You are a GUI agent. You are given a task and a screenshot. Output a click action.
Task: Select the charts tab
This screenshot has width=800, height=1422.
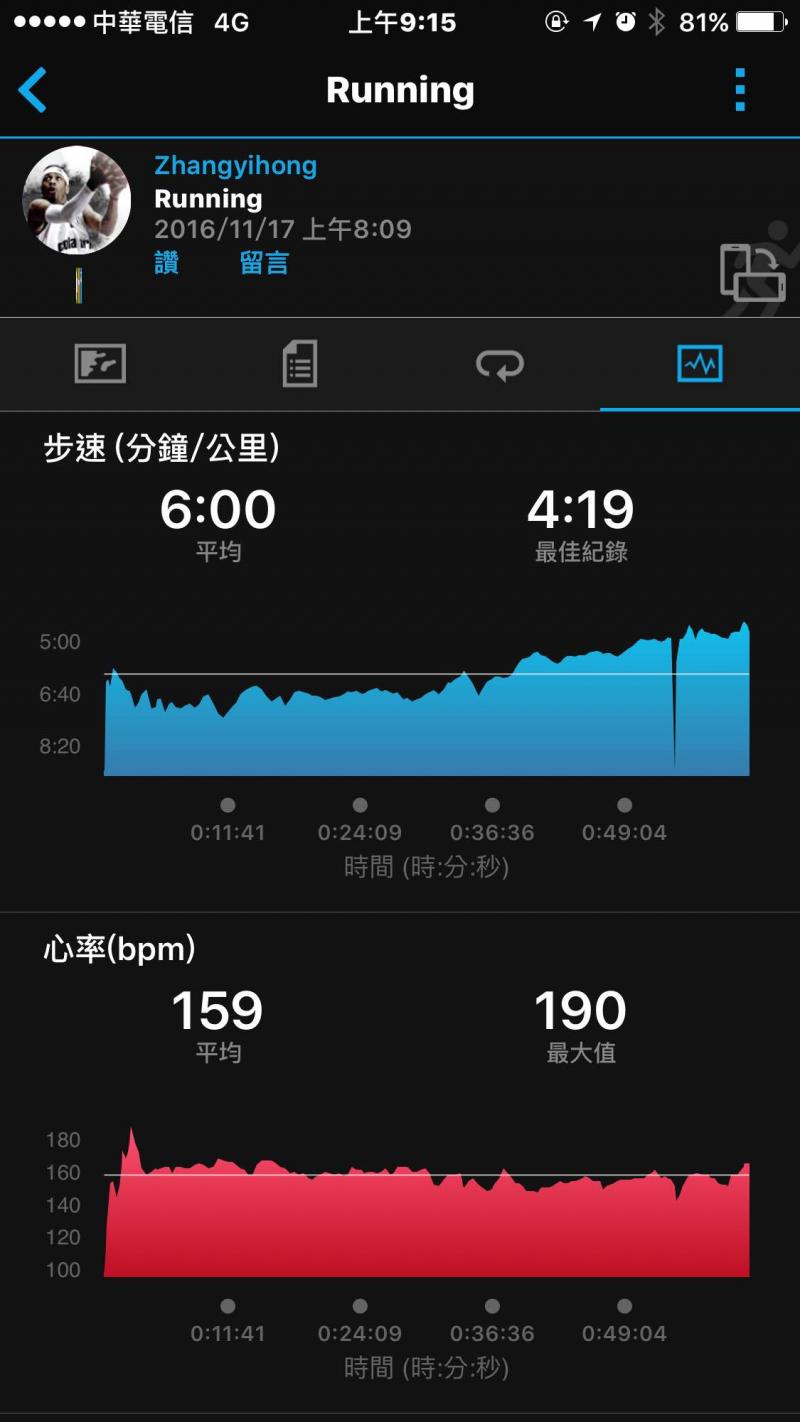point(699,364)
